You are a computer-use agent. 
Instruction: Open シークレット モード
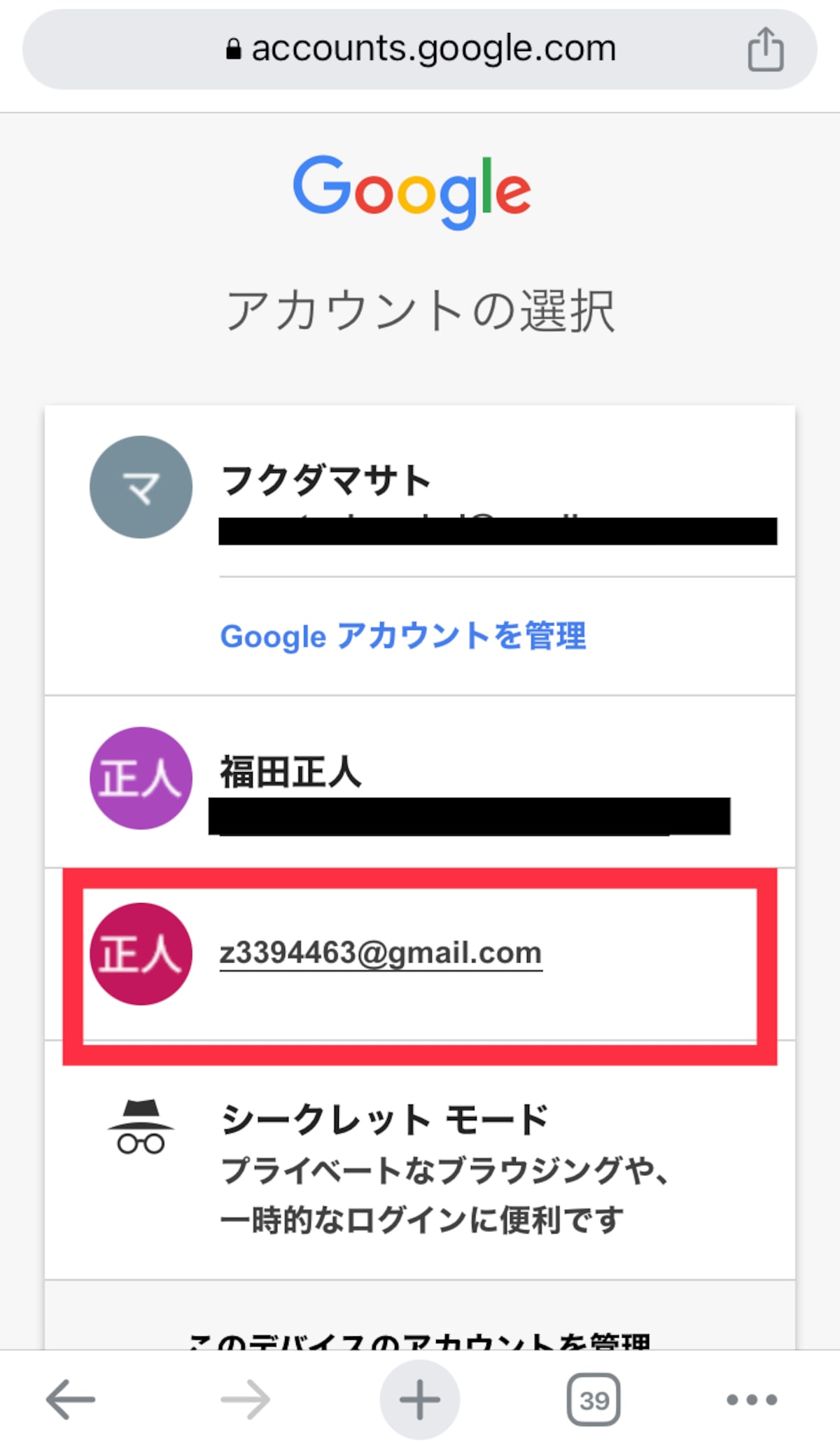(420, 1161)
